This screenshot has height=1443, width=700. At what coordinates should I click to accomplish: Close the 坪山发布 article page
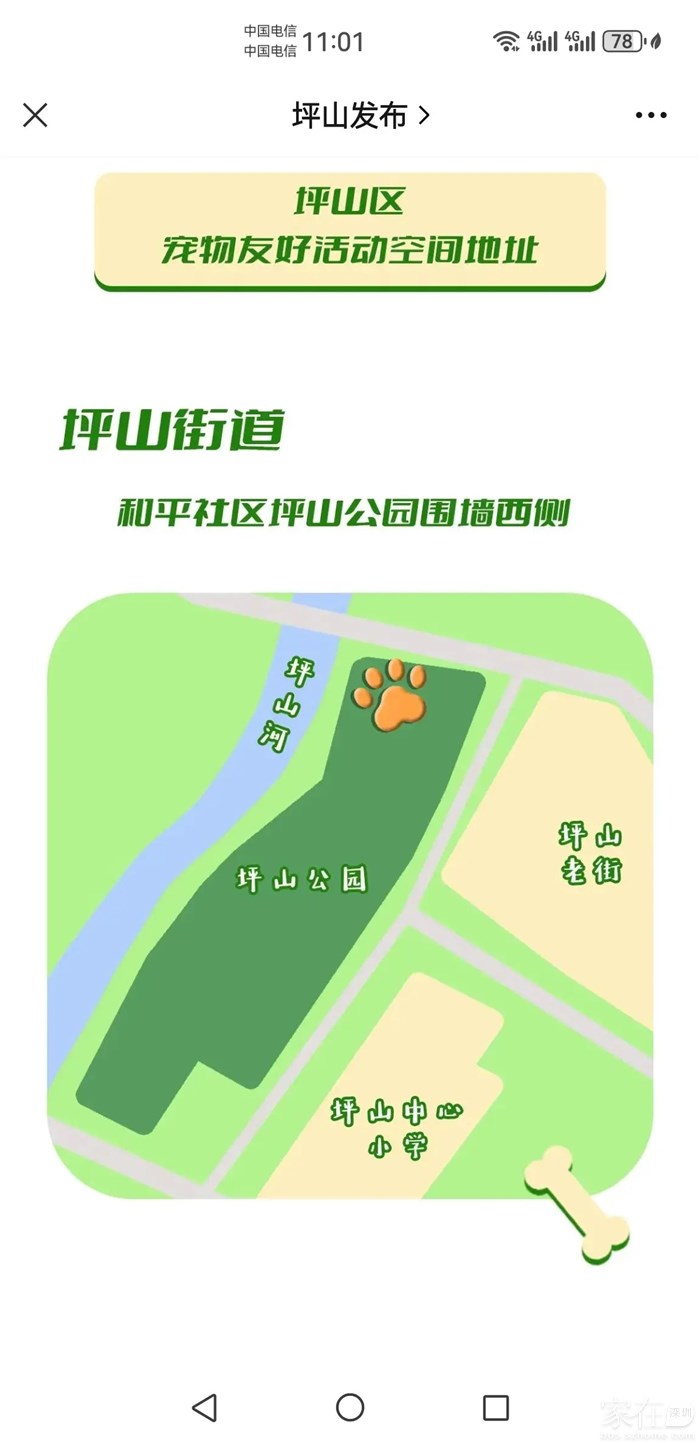click(35, 116)
